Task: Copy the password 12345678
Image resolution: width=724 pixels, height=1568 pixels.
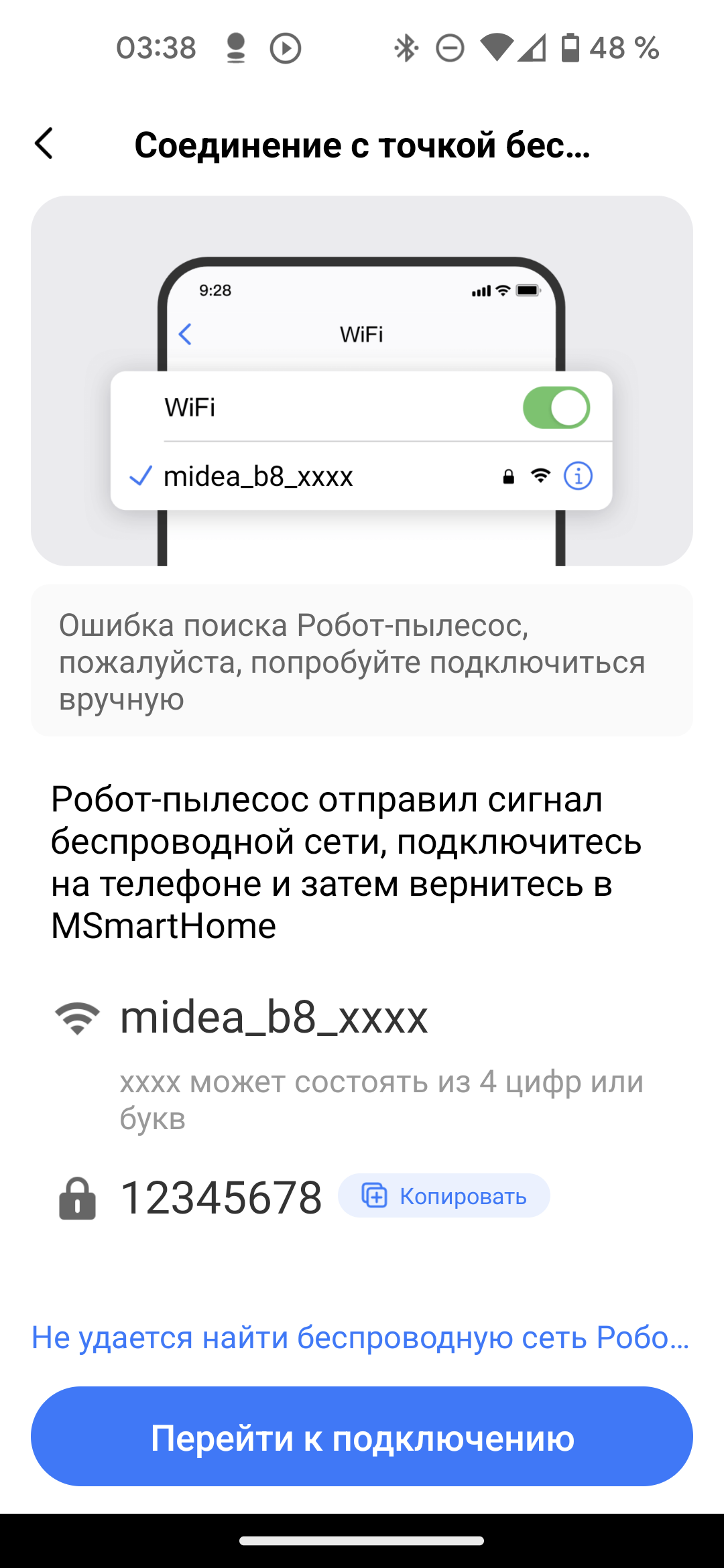Action: coord(444,1196)
